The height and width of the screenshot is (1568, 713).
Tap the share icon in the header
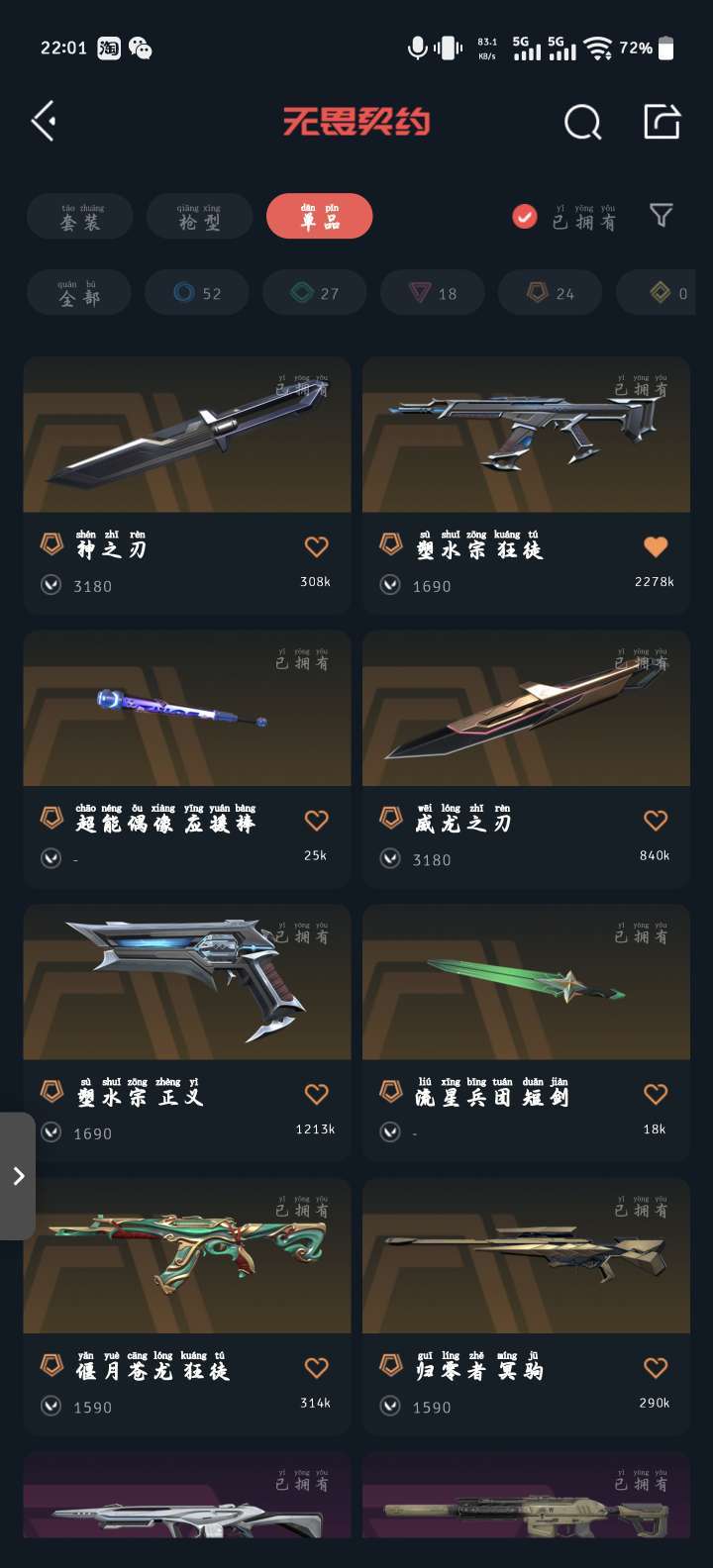click(662, 122)
